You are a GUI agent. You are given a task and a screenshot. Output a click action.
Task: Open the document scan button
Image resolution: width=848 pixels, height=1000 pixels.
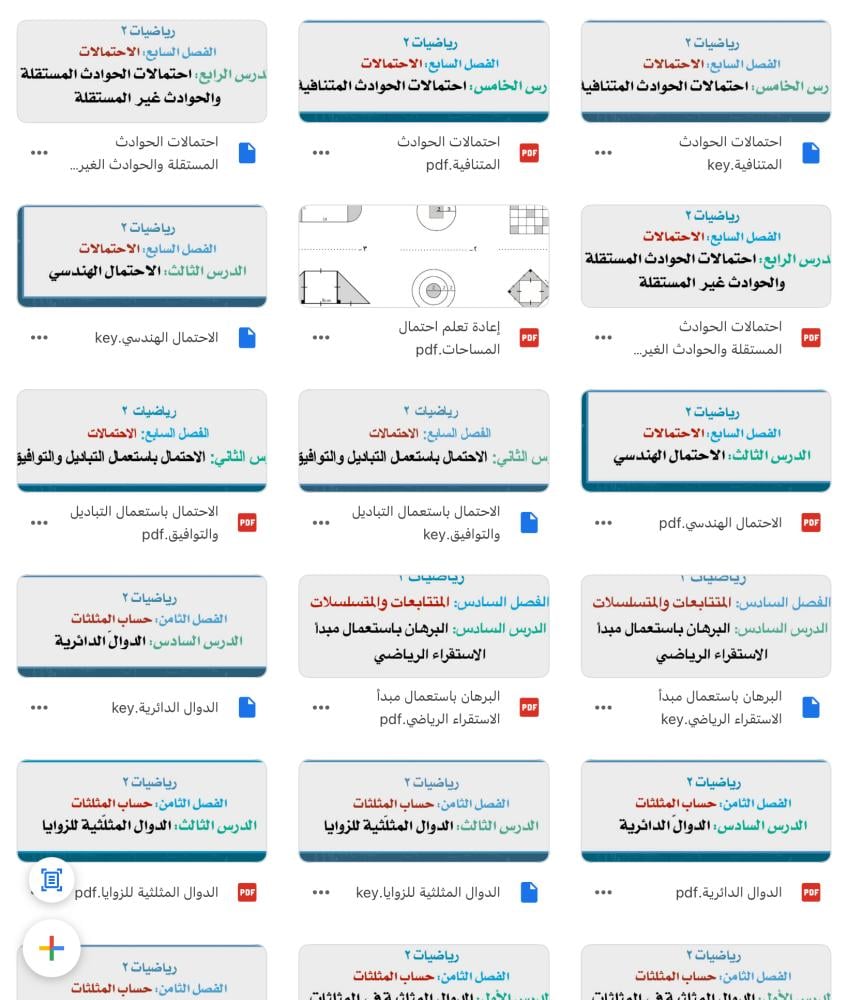coord(51,880)
